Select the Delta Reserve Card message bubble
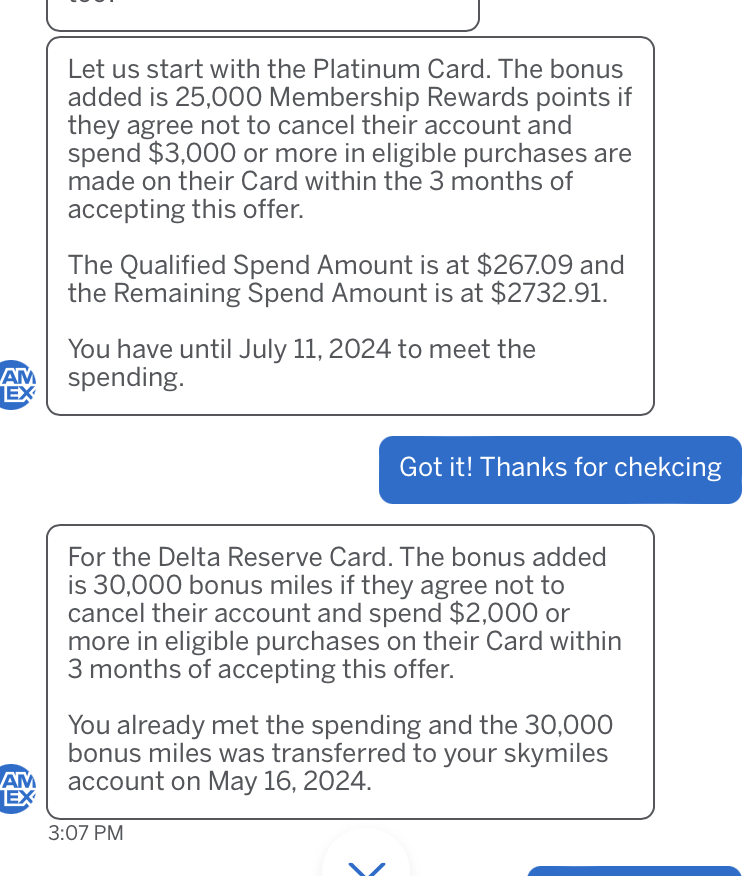This screenshot has height=876, width=748. (350, 672)
